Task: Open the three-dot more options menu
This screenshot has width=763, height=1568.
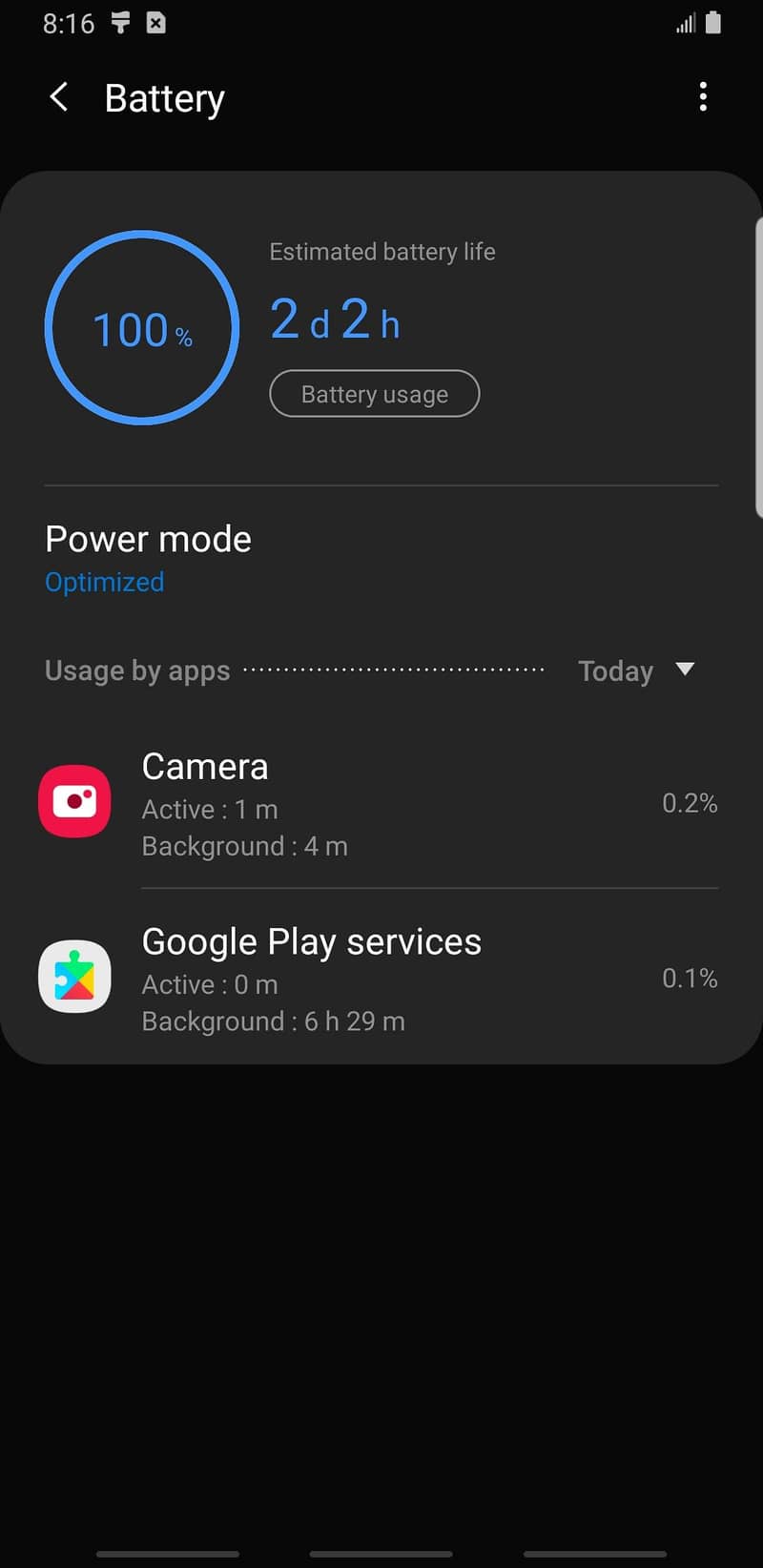Action: pos(703,96)
